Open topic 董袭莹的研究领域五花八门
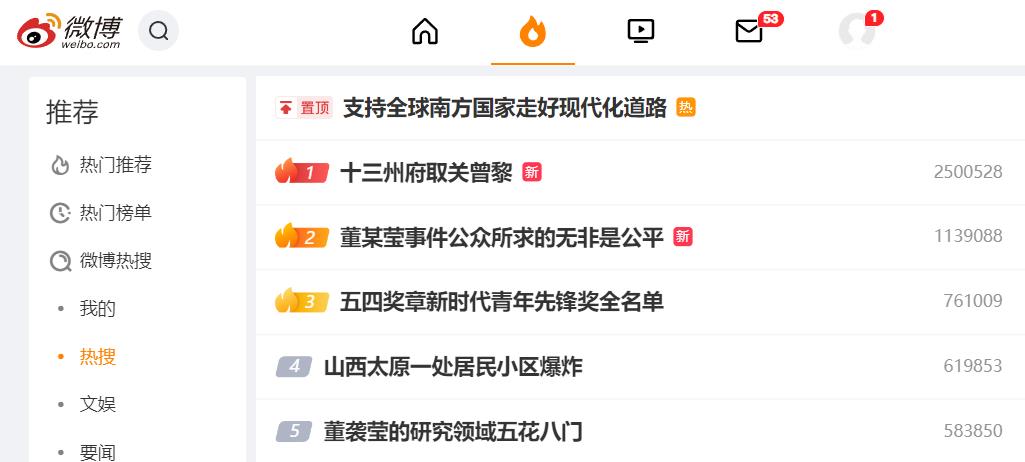This screenshot has width=1025, height=462. (453, 432)
